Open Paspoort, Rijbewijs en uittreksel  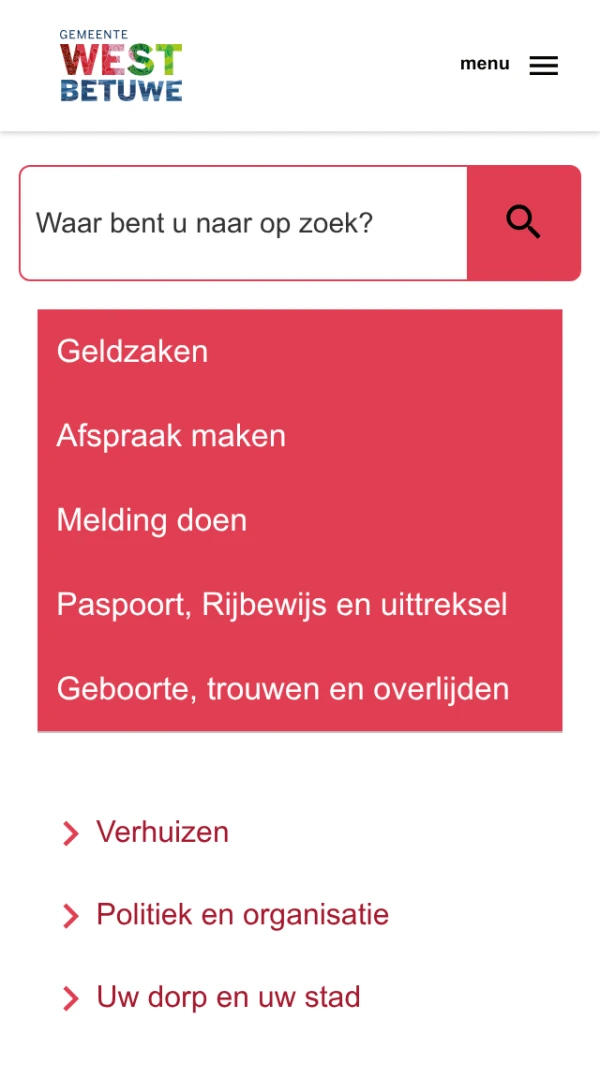(282, 604)
